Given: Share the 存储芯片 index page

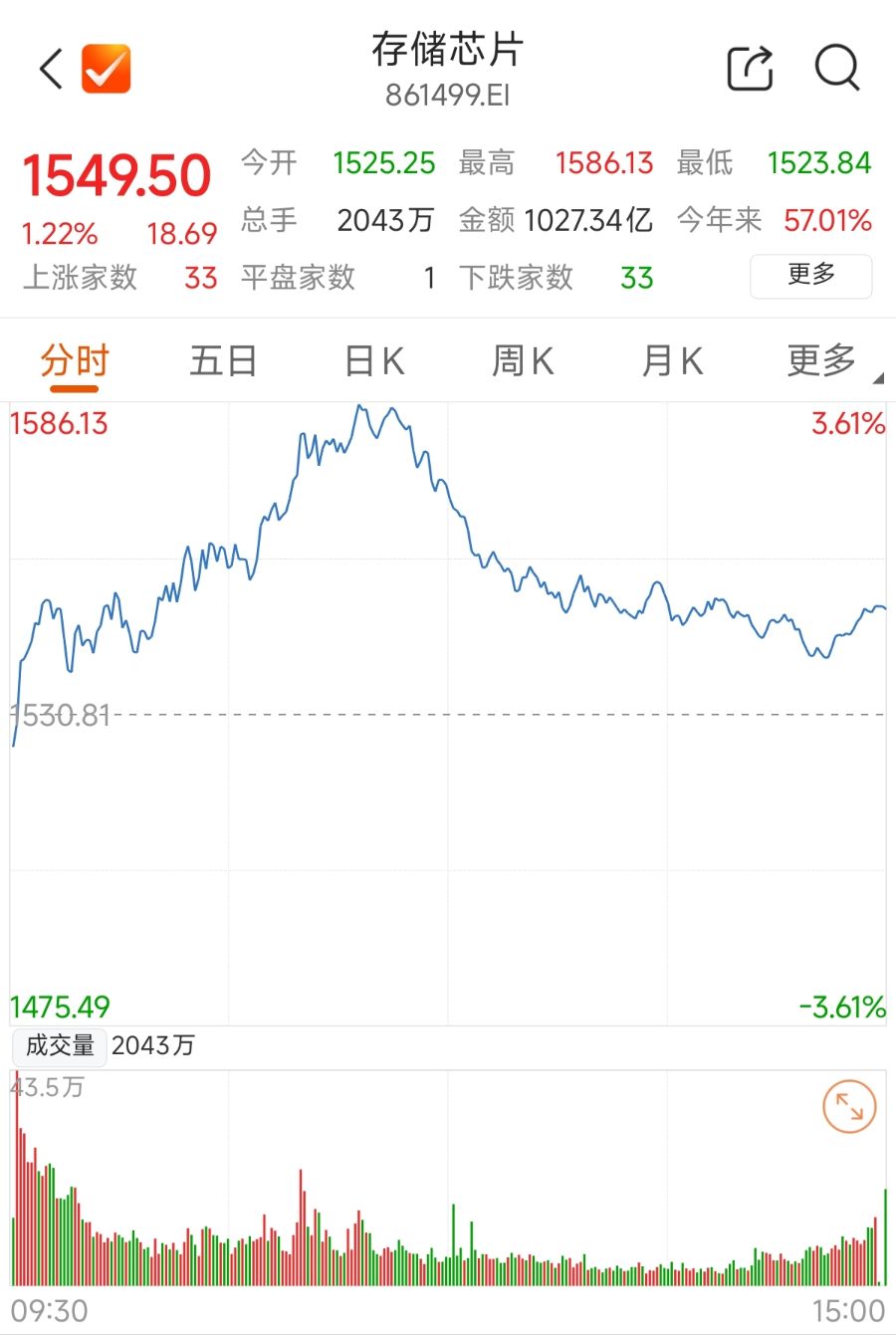Looking at the screenshot, I should pyautogui.click(x=750, y=69).
